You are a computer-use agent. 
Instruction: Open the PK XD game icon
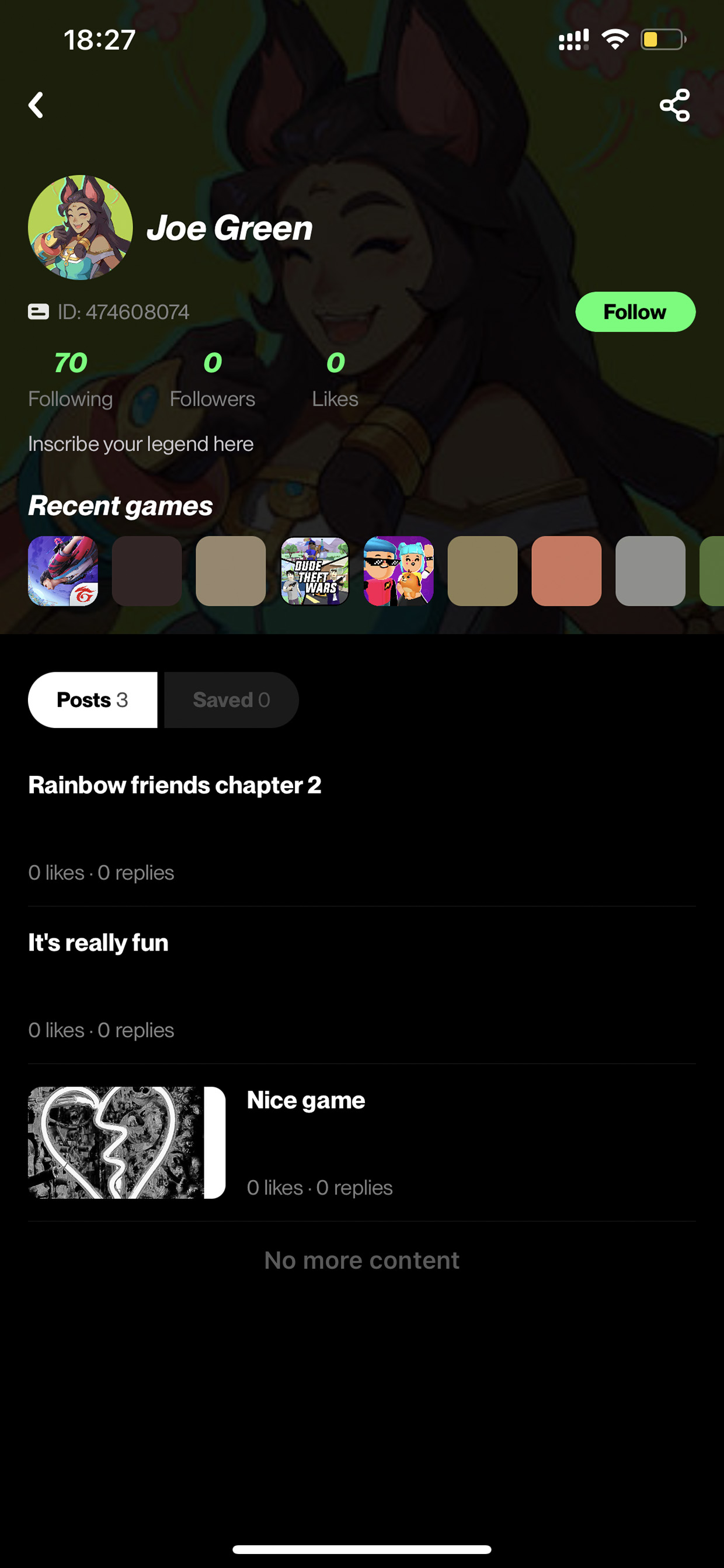[x=399, y=571]
